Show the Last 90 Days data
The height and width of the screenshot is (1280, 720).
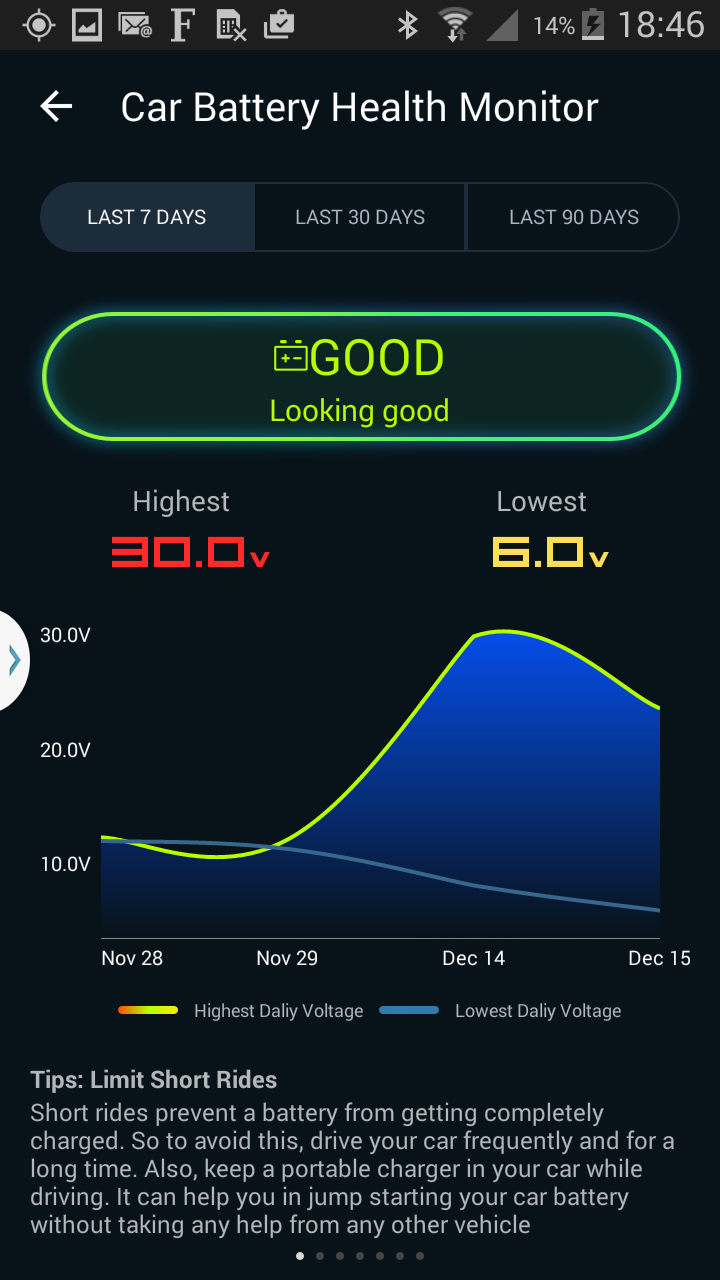click(x=573, y=217)
